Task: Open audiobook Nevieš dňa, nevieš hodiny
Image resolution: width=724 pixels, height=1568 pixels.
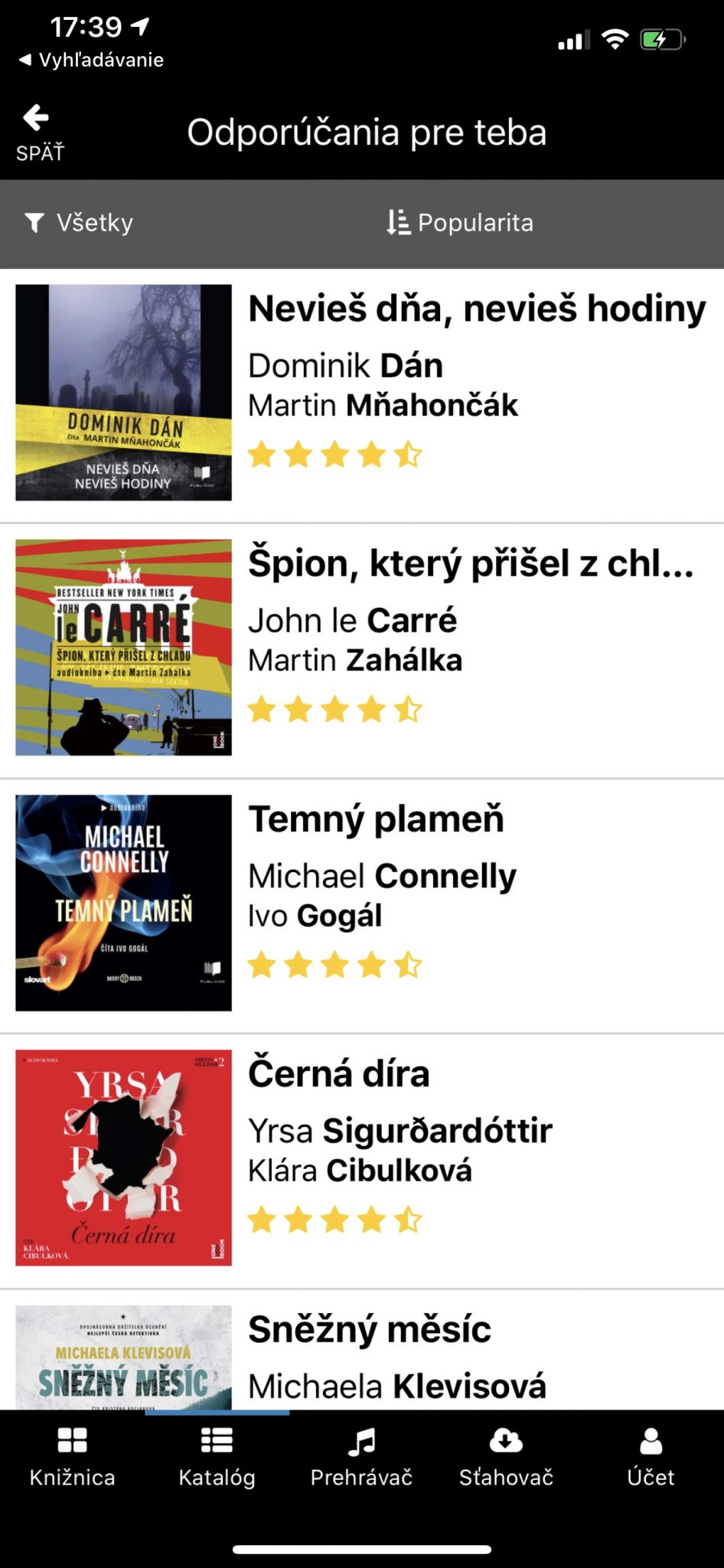Action: pyautogui.click(x=362, y=394)
